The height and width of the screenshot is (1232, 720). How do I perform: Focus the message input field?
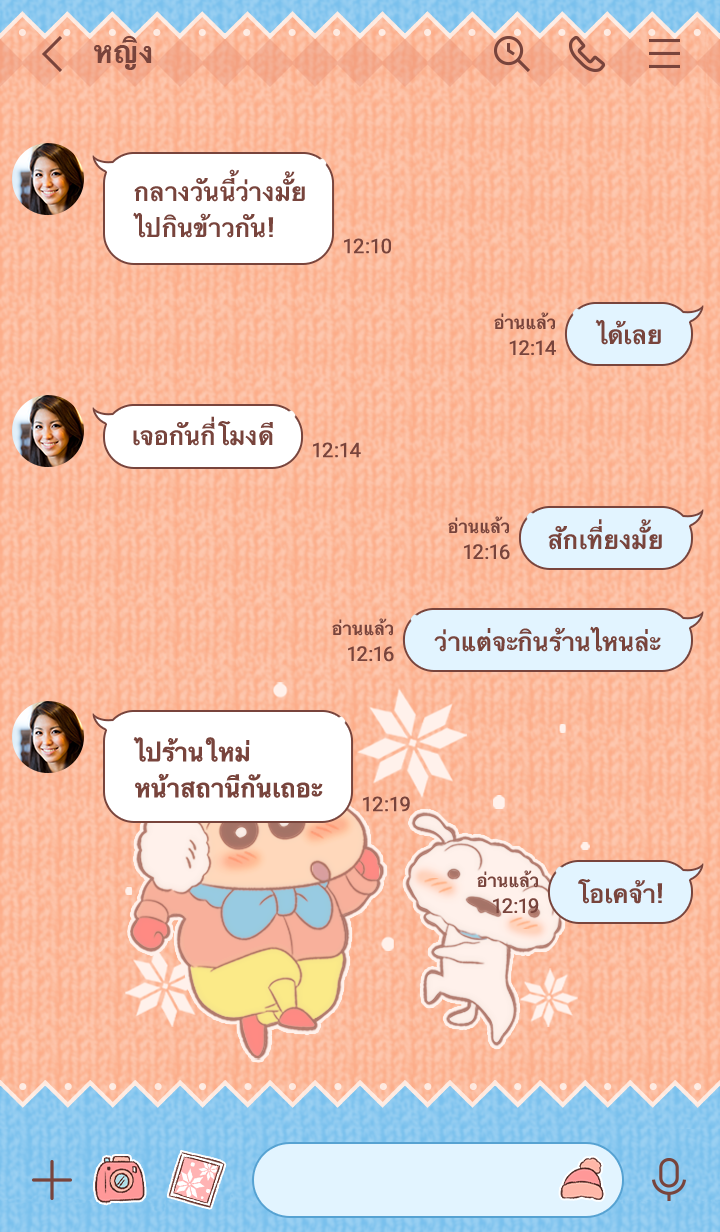click(x=400, y=1180)
